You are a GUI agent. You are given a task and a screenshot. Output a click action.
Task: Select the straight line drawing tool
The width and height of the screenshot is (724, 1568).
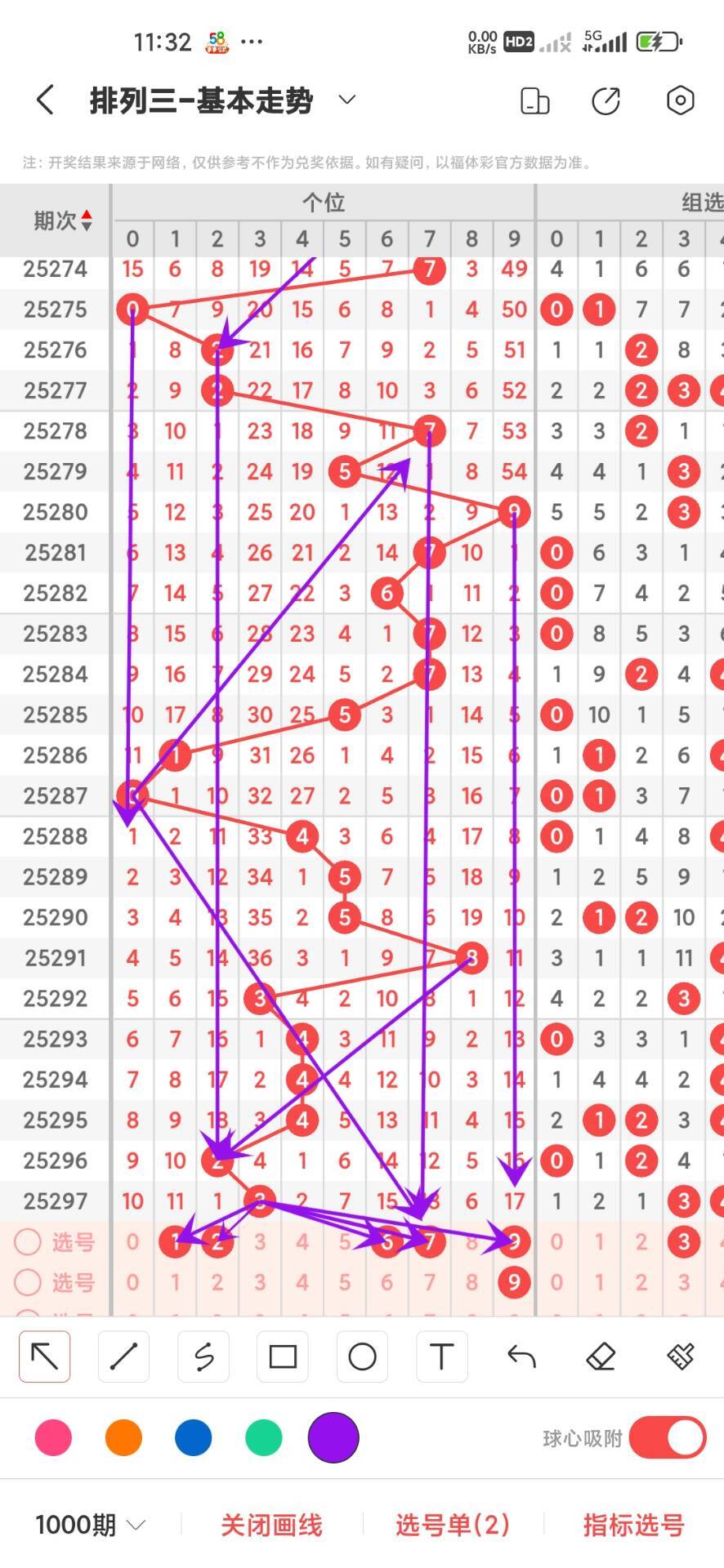click(124, 1356)
